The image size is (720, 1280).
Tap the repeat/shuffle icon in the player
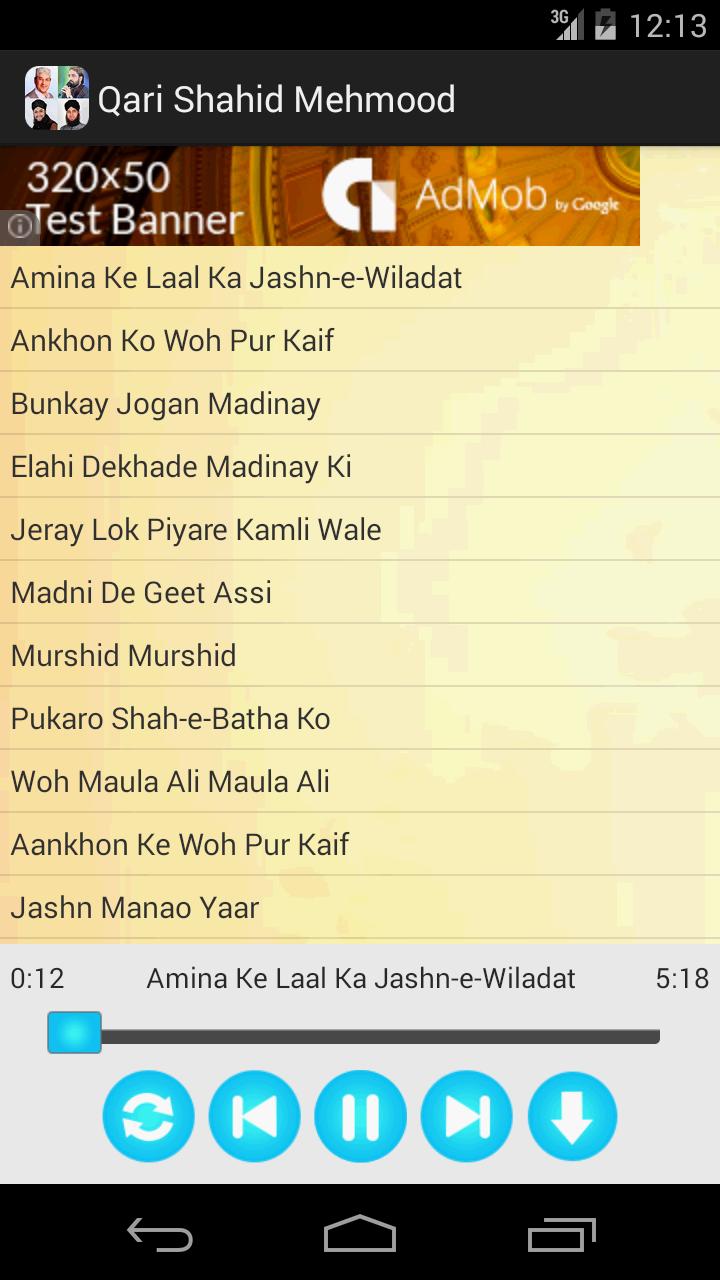148,1116
